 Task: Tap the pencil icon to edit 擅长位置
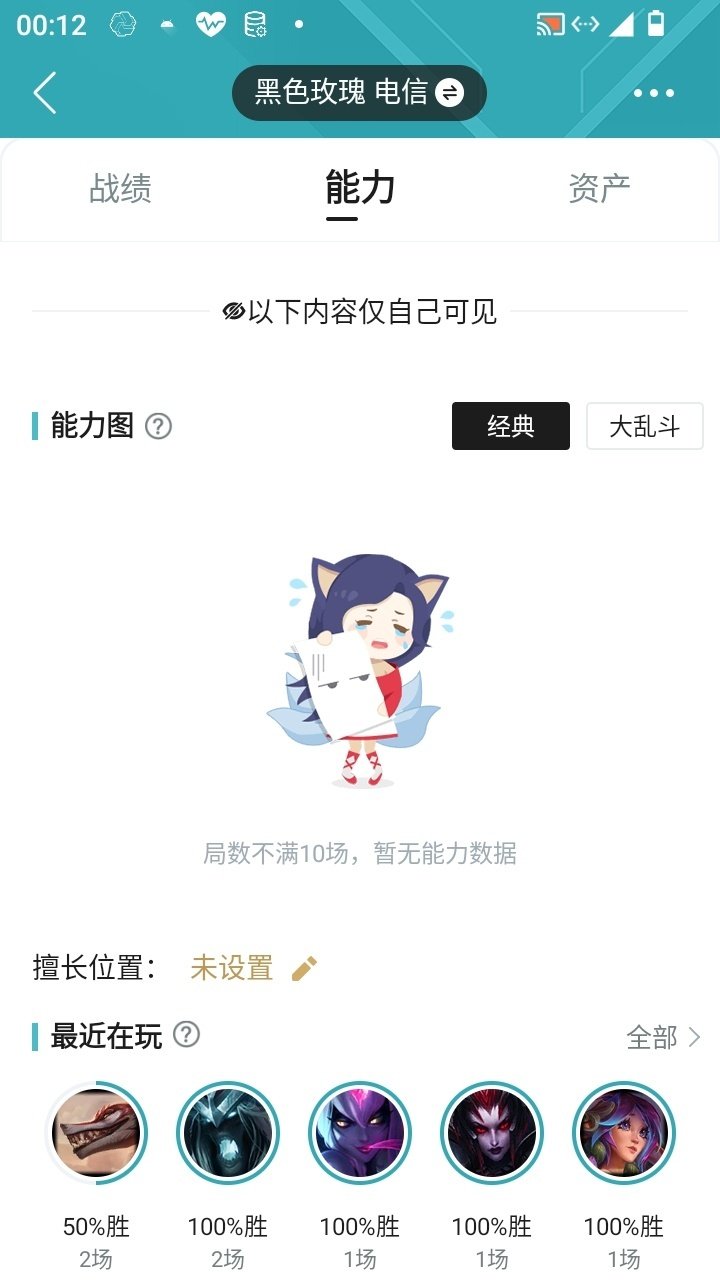(x=305, y=968)
